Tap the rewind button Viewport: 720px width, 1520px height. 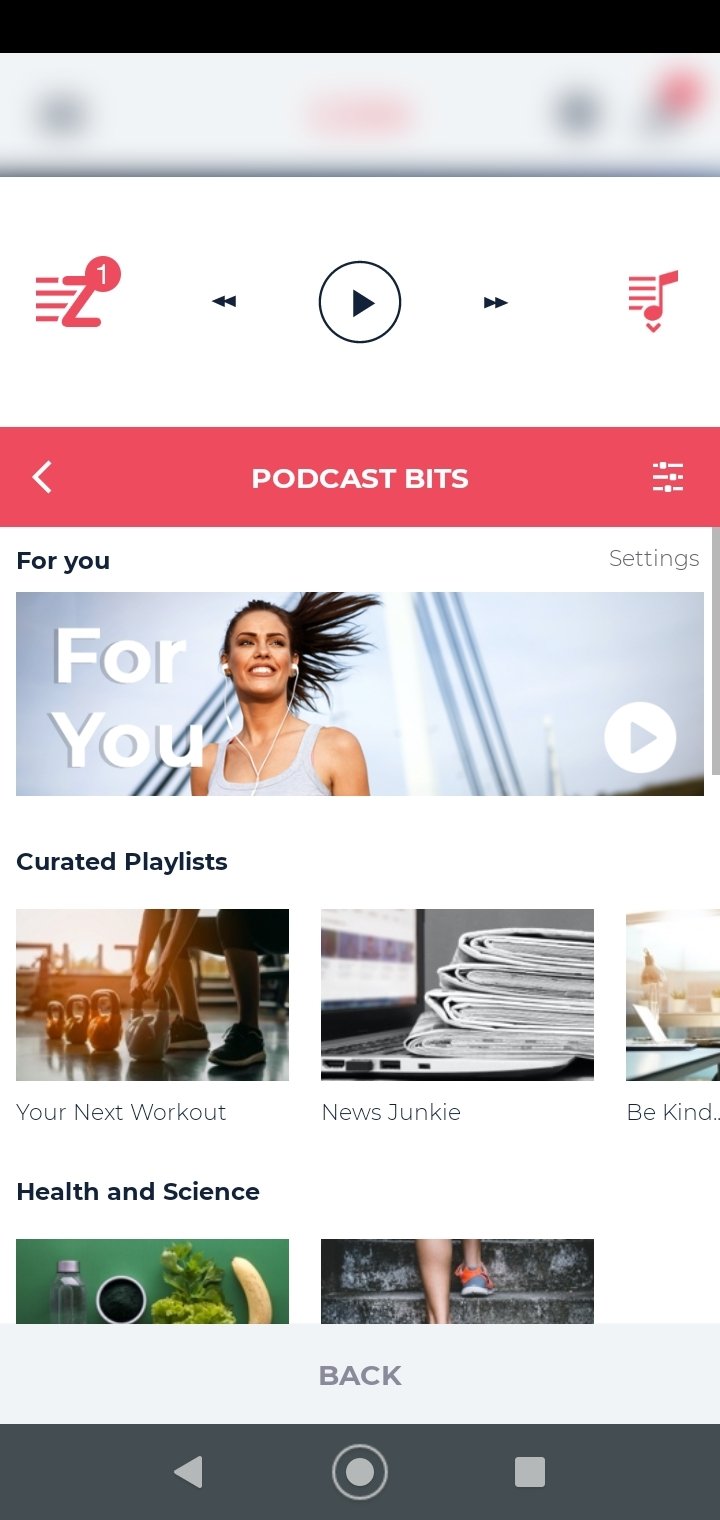(x=224, y=302)
